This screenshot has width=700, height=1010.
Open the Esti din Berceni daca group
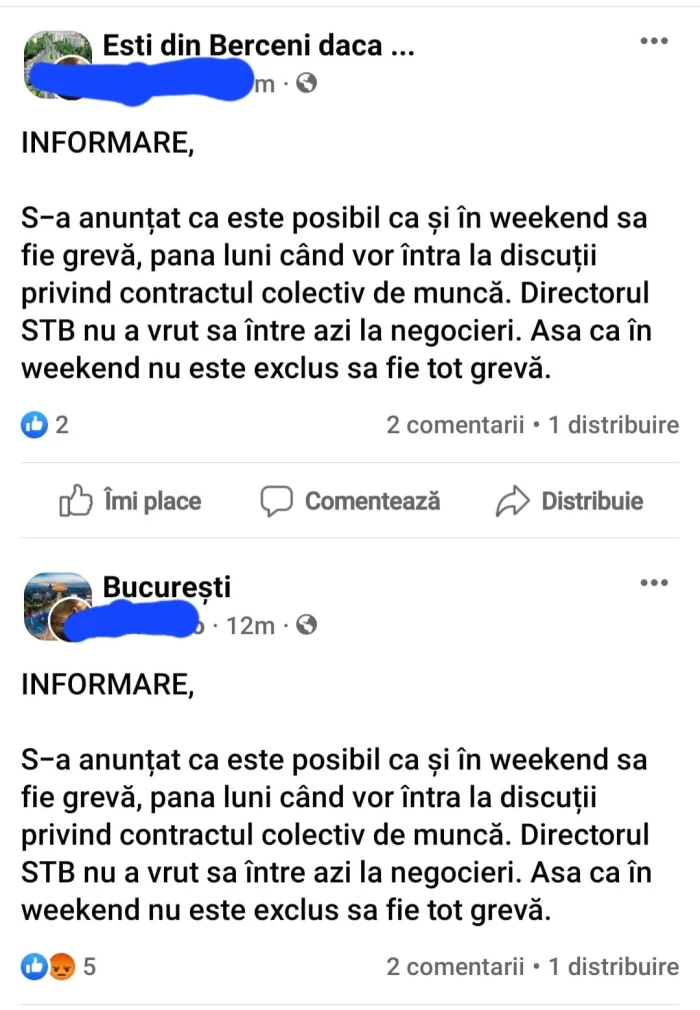pyautogui.click(x=258, y=45)
